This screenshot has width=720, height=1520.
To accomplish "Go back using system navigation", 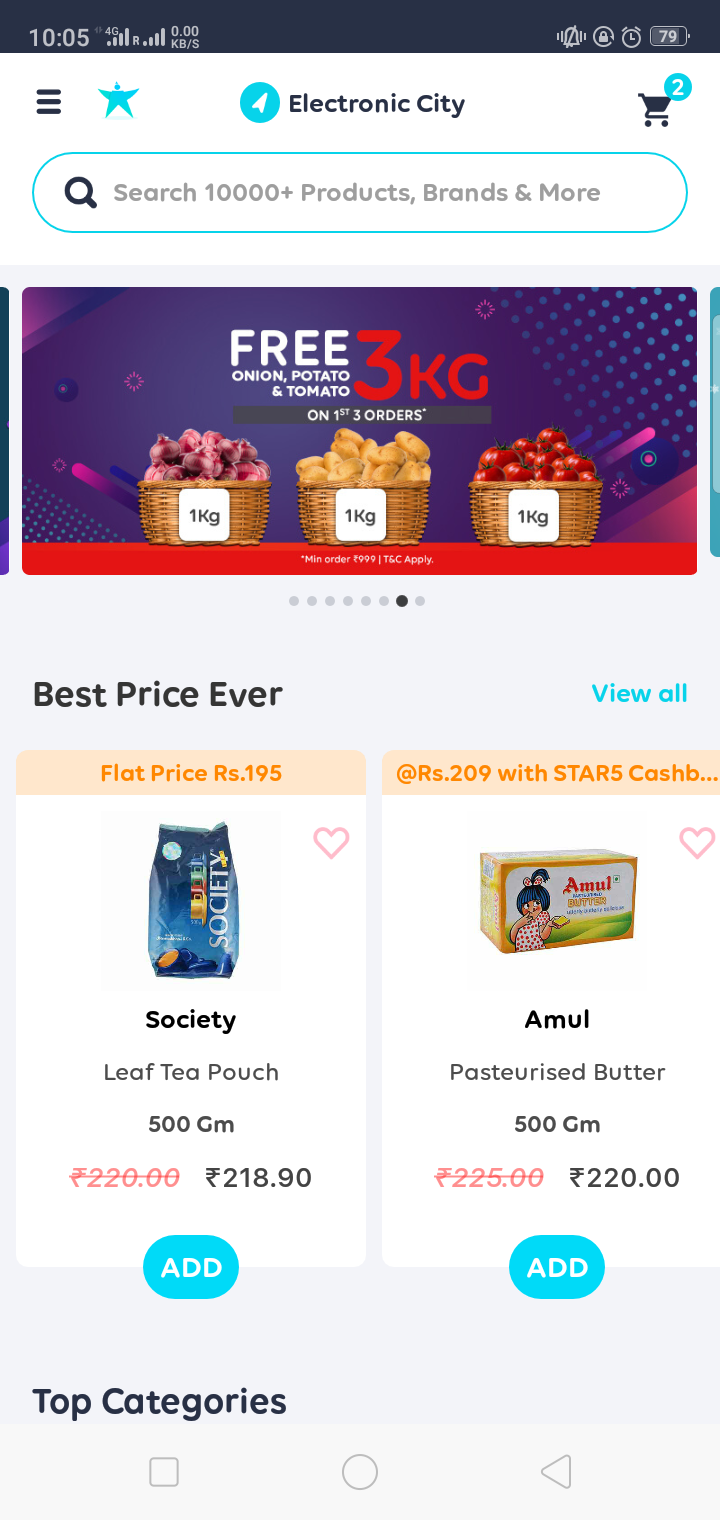I will [556, 1471].
